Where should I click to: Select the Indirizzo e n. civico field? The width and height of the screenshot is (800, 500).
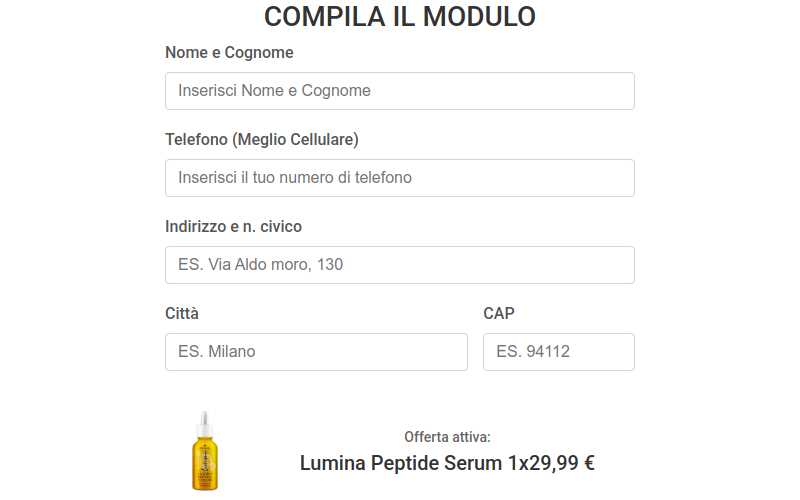[399, 265]
